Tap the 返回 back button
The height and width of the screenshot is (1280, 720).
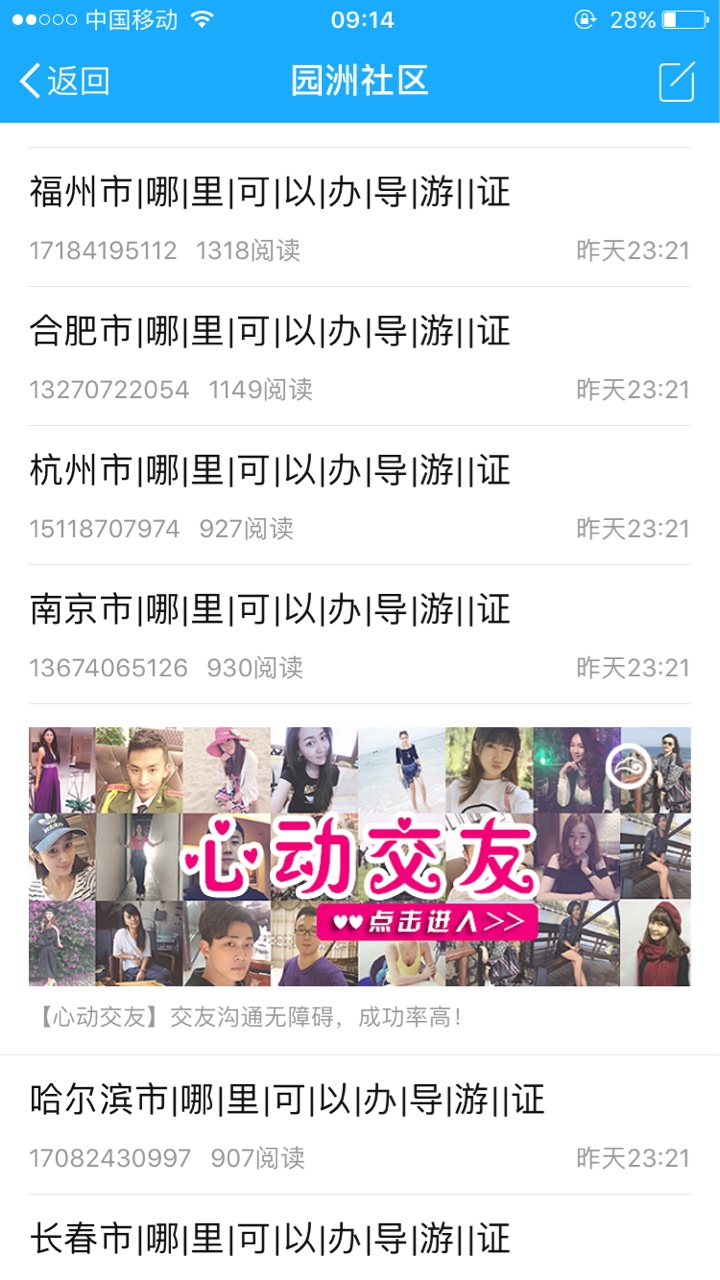[x=64, y=81]
